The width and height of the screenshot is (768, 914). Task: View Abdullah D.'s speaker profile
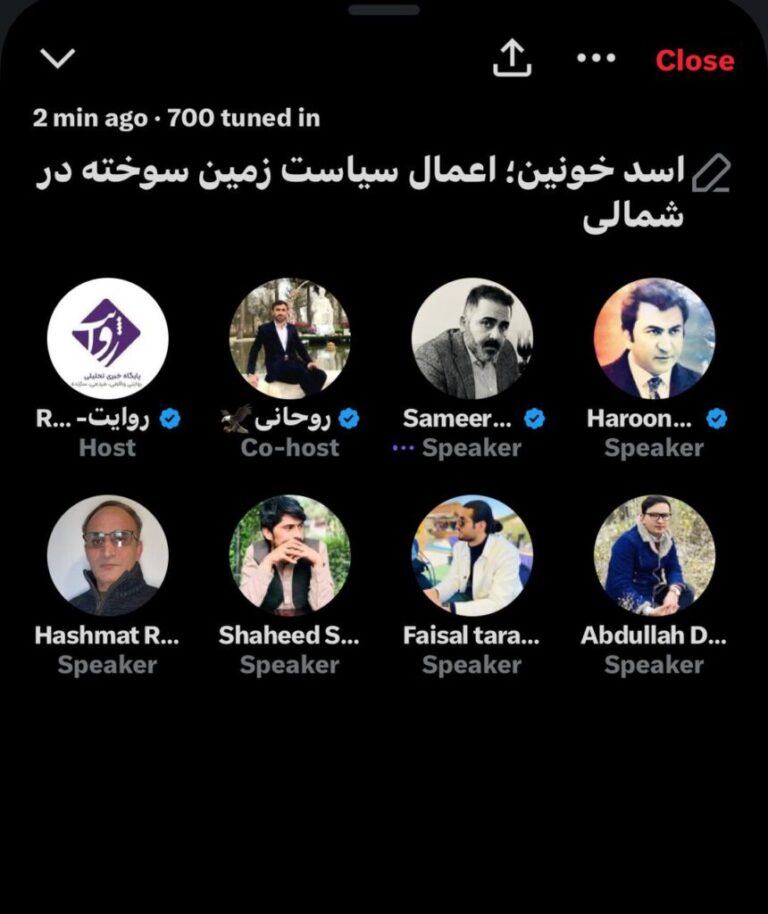point(654,555)
